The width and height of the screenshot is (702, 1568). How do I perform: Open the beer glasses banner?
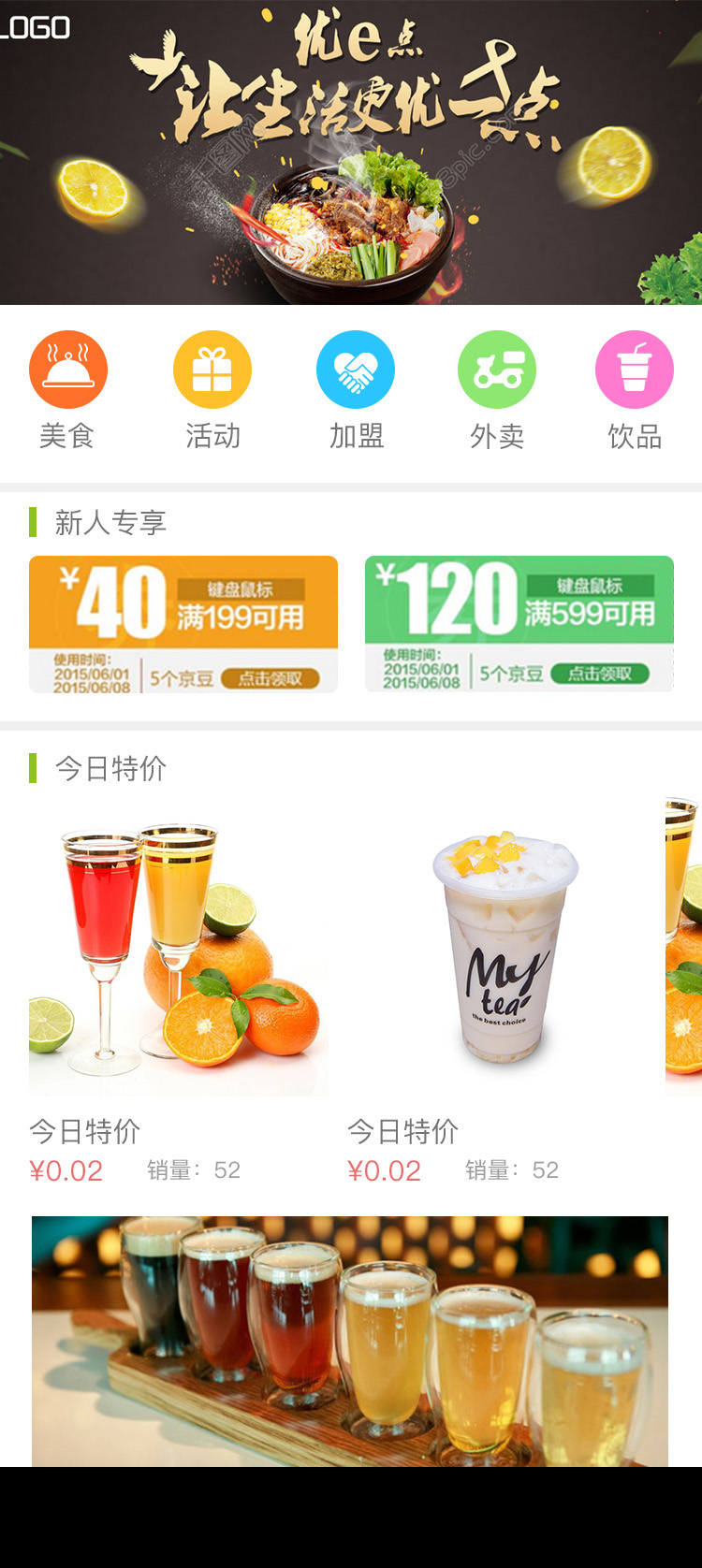(350, 1340)
